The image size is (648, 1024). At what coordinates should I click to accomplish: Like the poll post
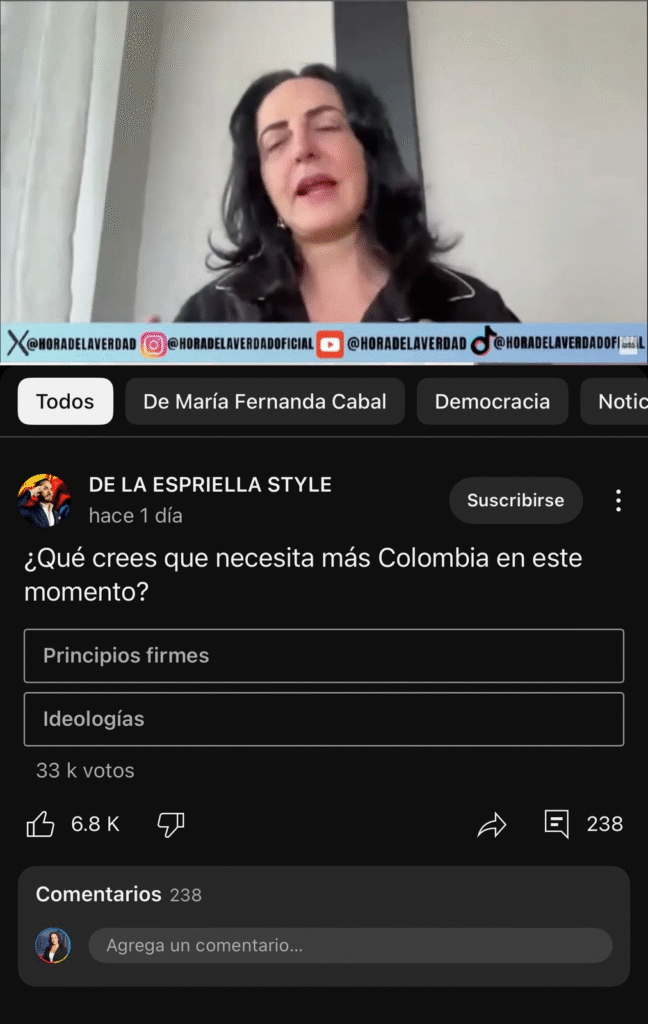pyautogui.click(x=41, y=824)
